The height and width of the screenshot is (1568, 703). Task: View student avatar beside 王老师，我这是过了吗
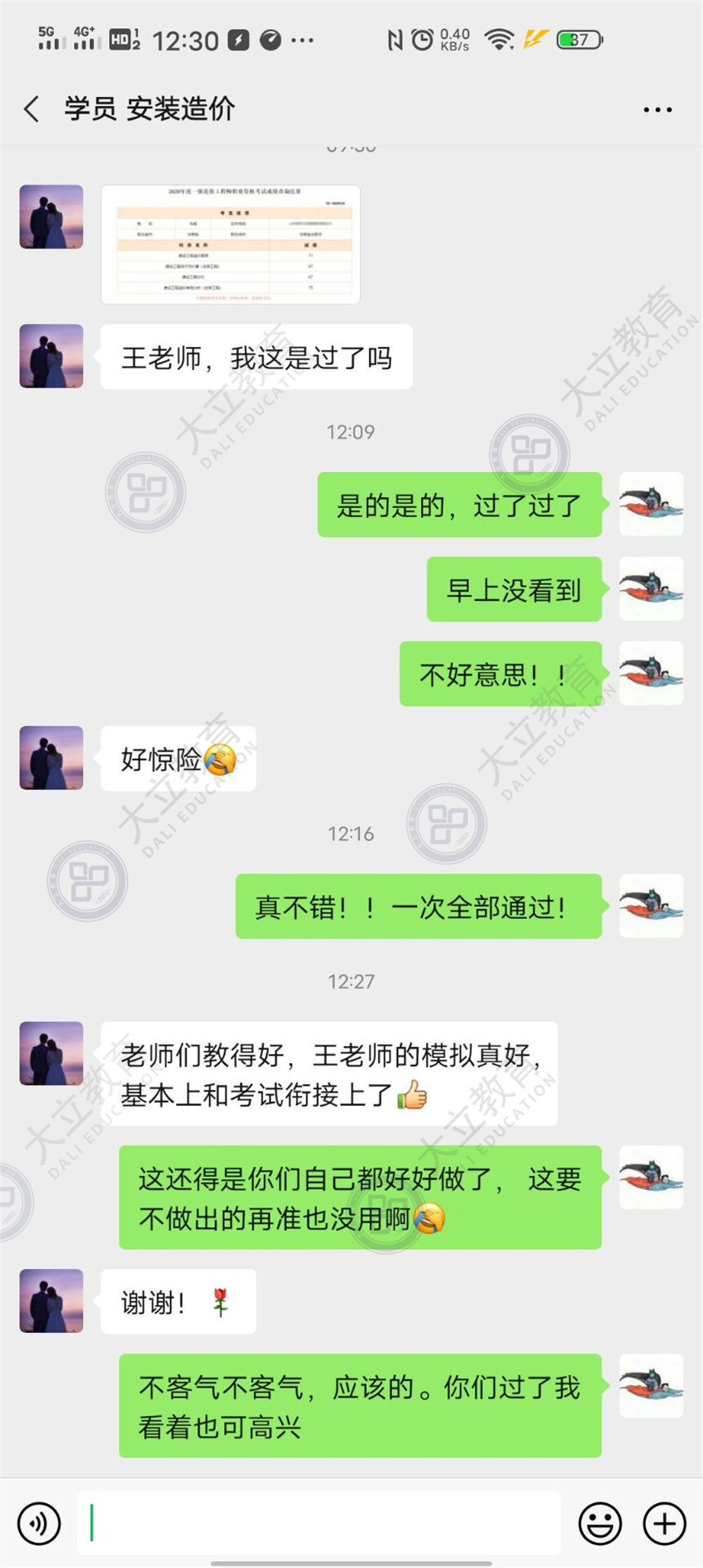(x=51, y=356)
